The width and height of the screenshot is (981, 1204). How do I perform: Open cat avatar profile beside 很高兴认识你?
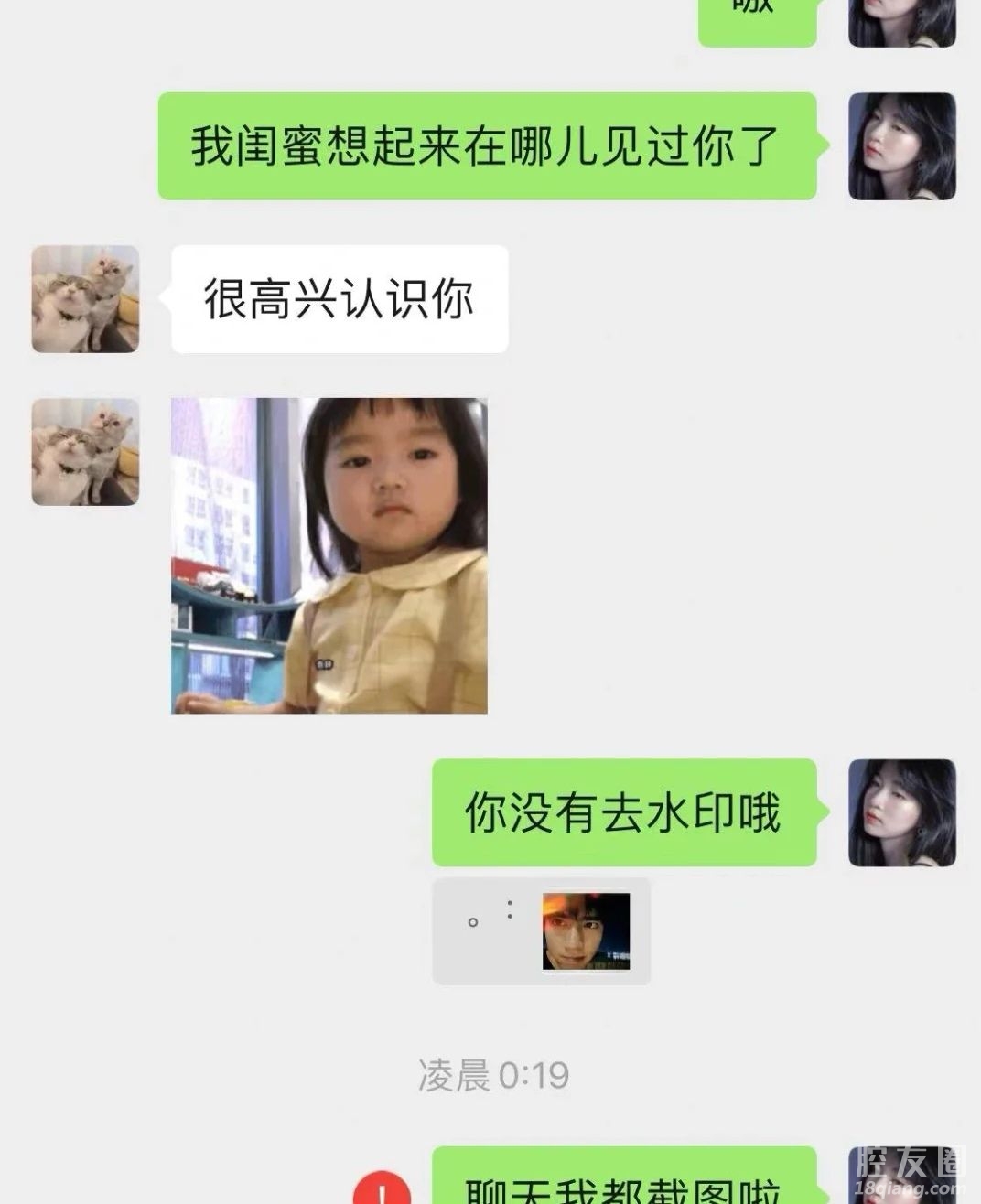coord(85,299)
